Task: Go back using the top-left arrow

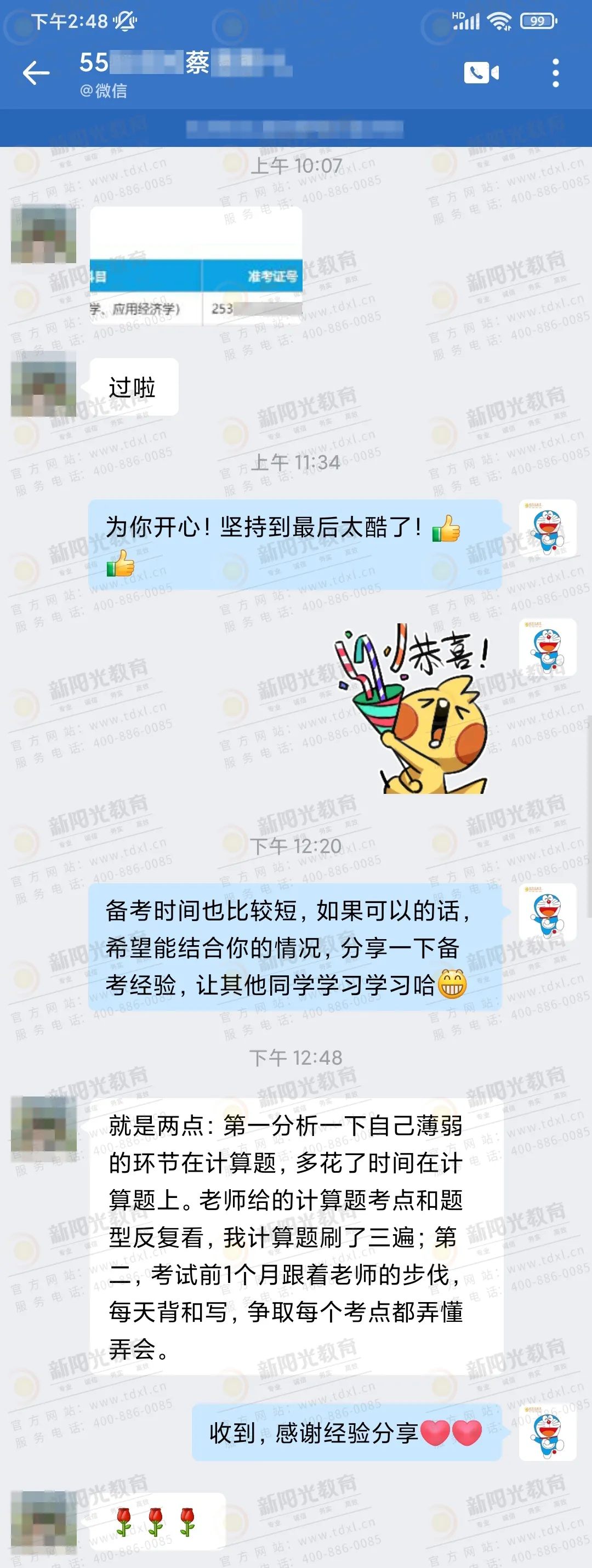Action: pos(36,73)
